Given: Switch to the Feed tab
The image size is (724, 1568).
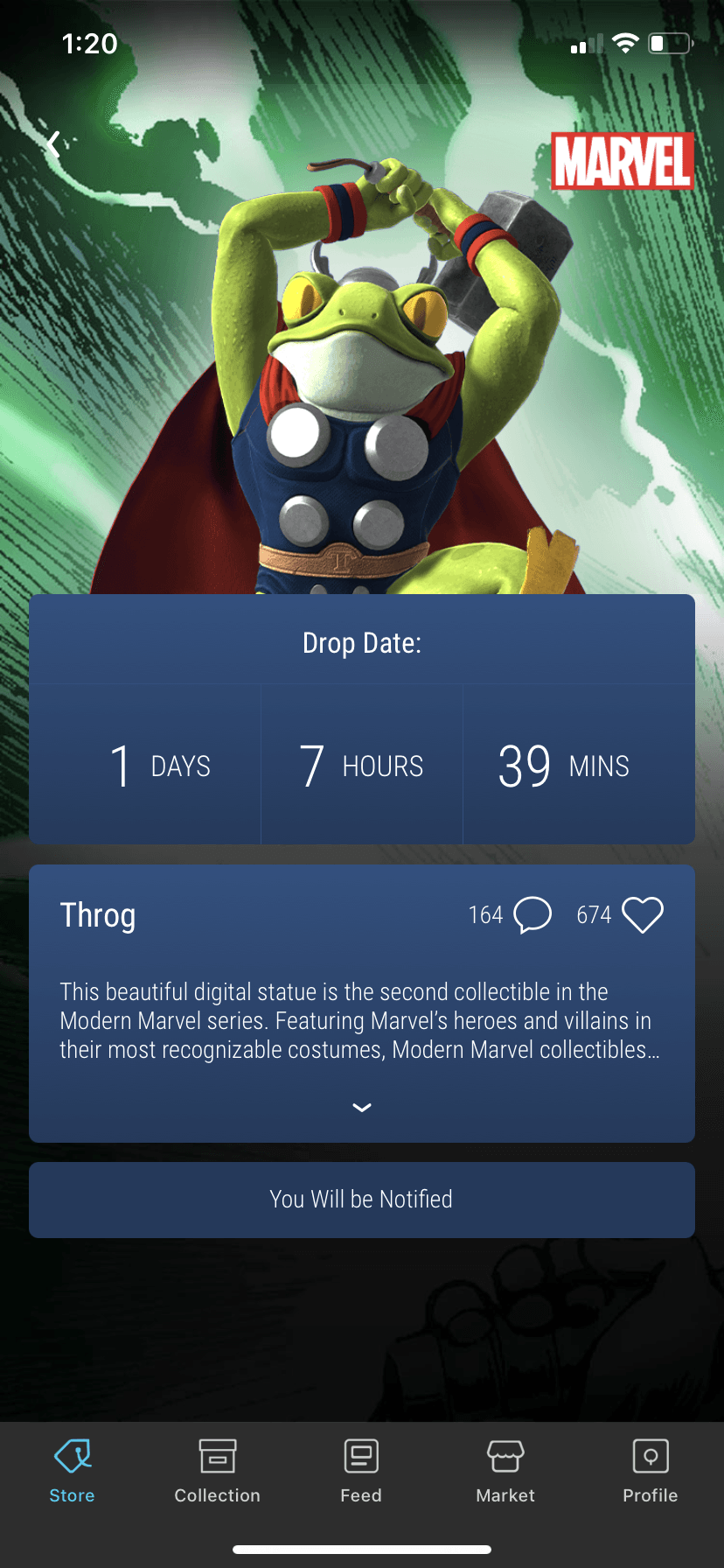Looking at the screenshot, I should [361, 1471].
